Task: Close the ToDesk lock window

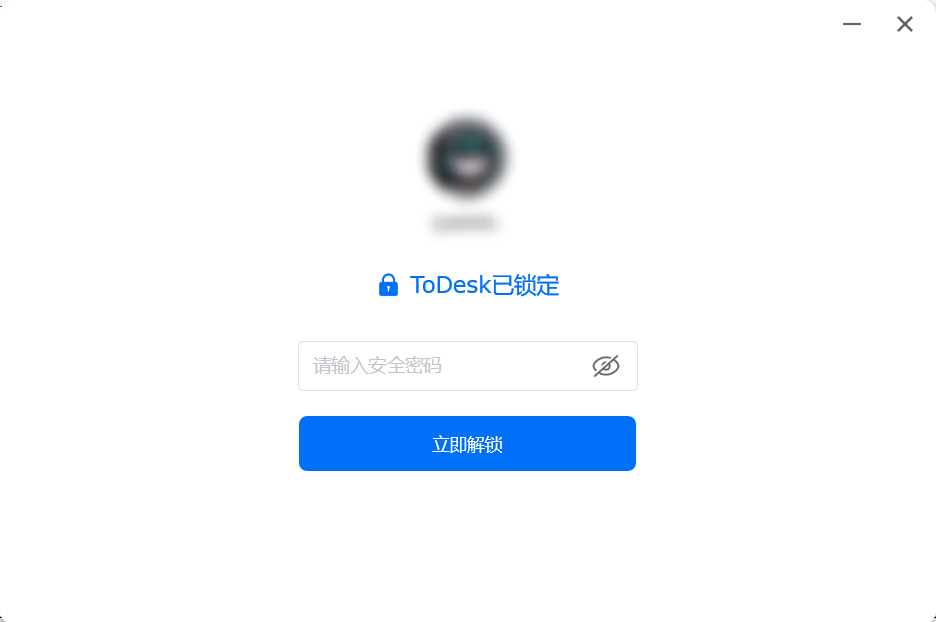Action: (x=905, y=24)
